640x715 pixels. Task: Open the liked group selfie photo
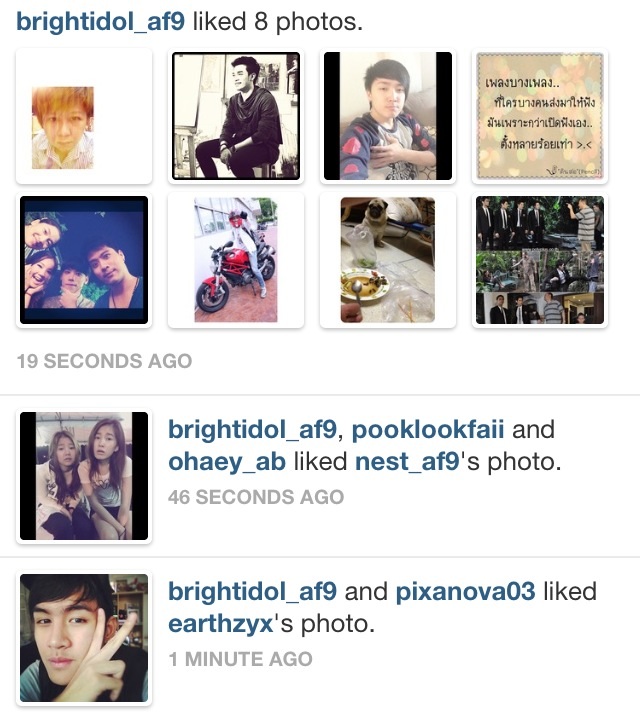point(84,260)
